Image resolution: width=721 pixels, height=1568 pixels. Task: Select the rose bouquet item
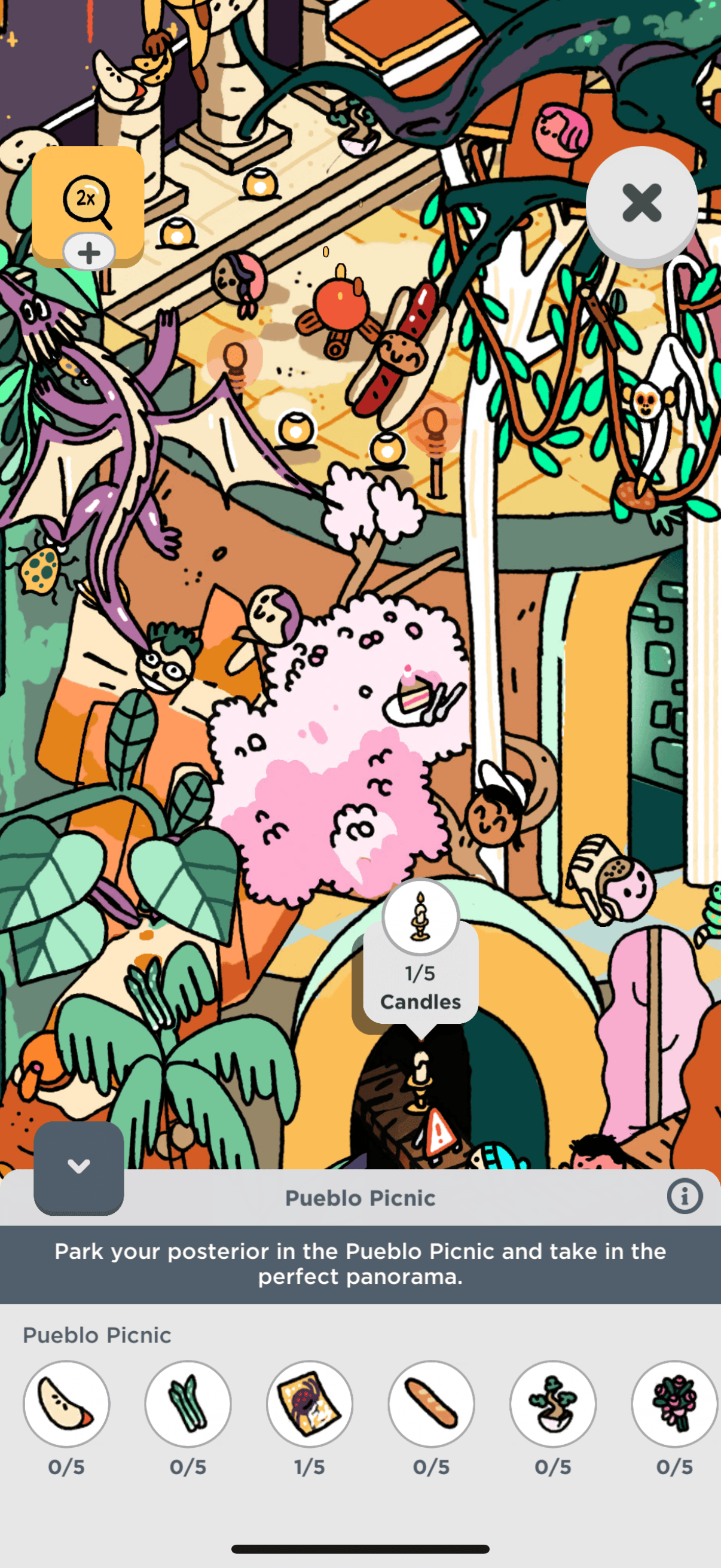point(674,1403)
